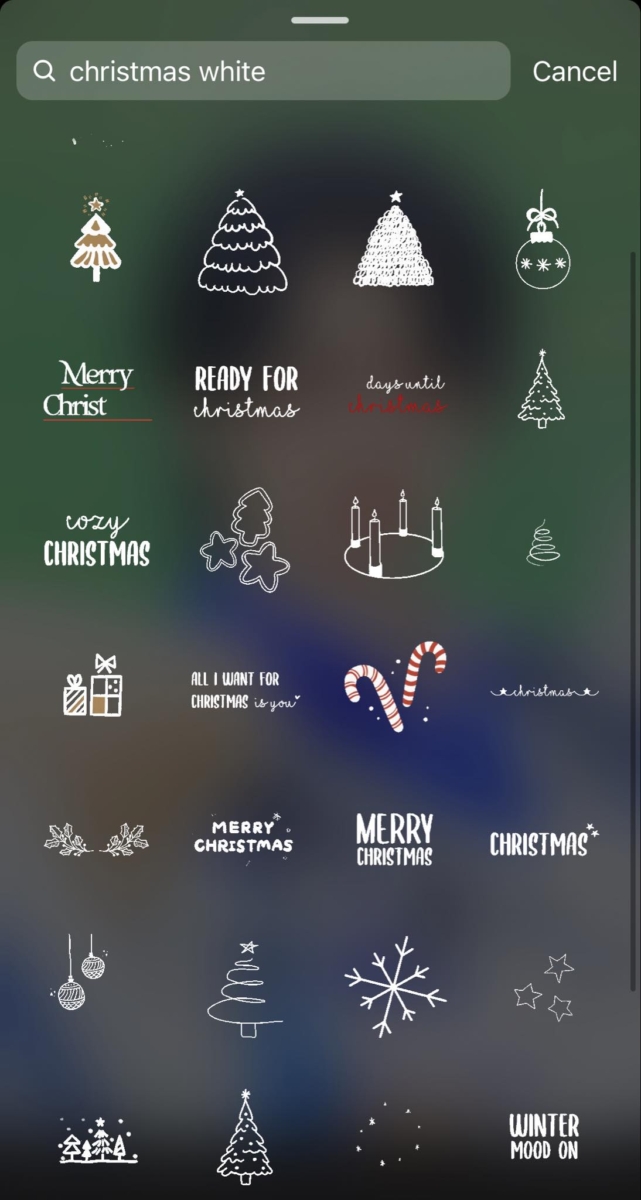Select the gift boxes sticker

pos(93,686)
